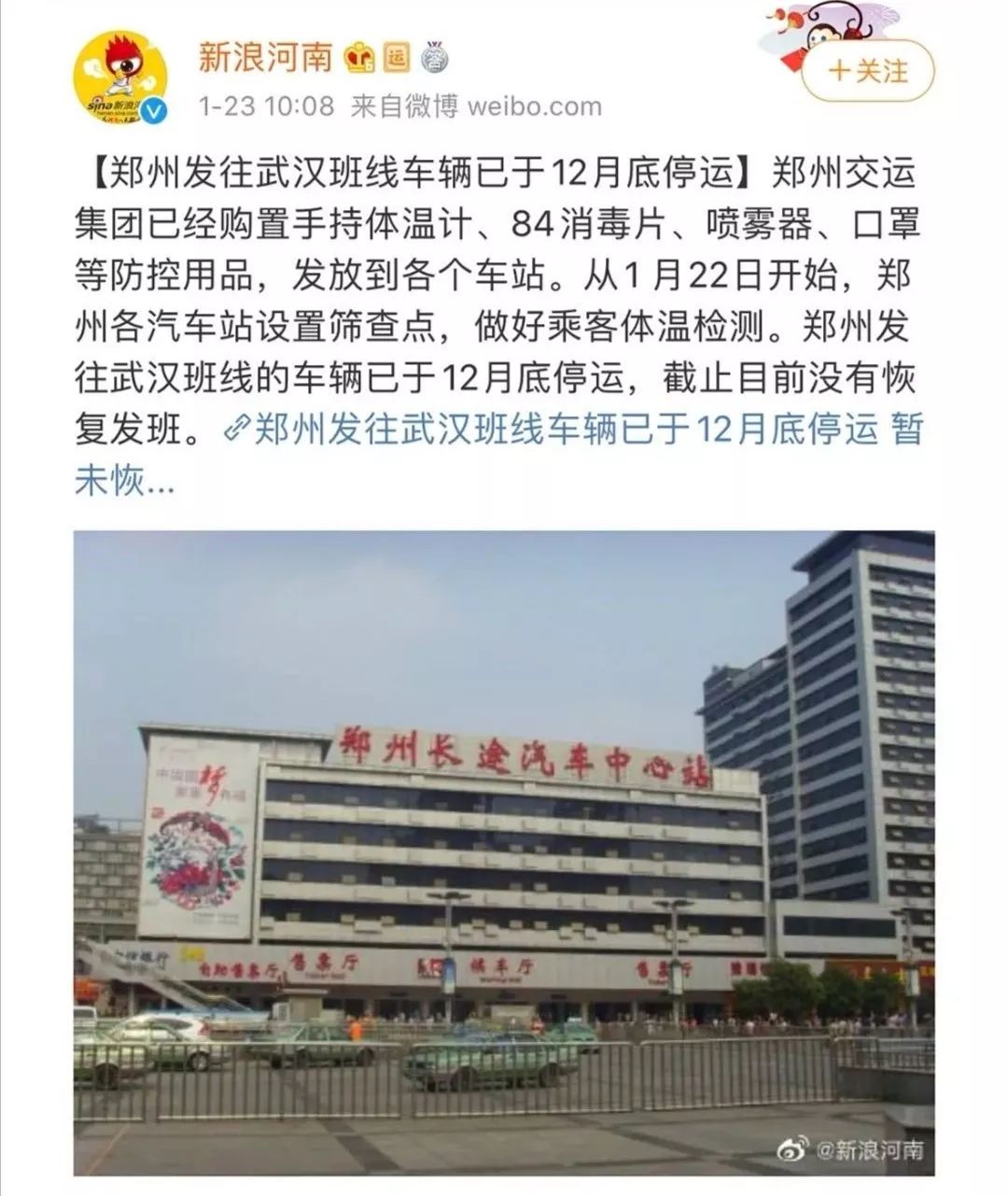Open the 新浪河南 account name
The height and width of the screenshot is (1196, 1008).
tap(266, 58)
